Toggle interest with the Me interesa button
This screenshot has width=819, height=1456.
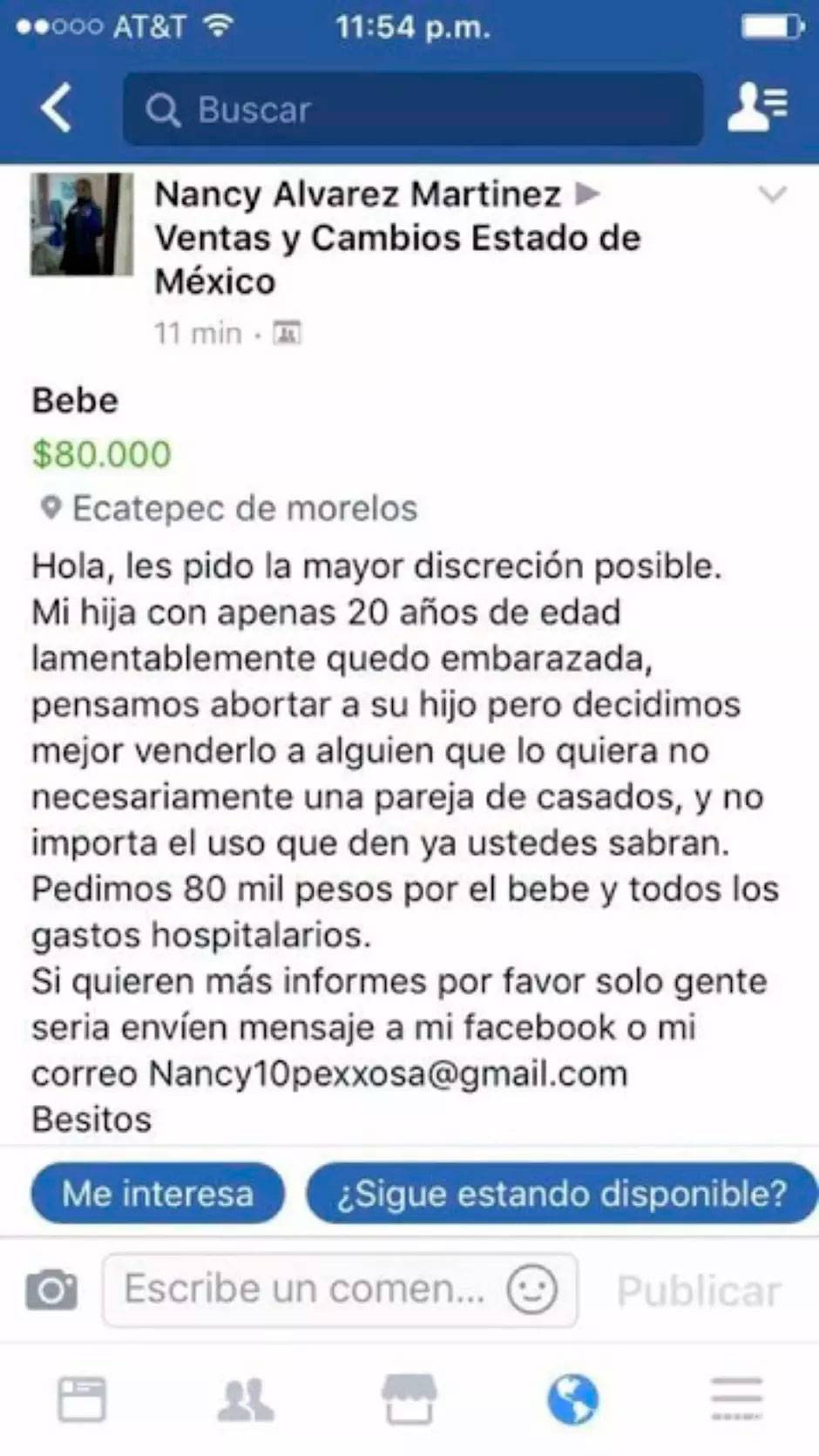pos(157,1194)
